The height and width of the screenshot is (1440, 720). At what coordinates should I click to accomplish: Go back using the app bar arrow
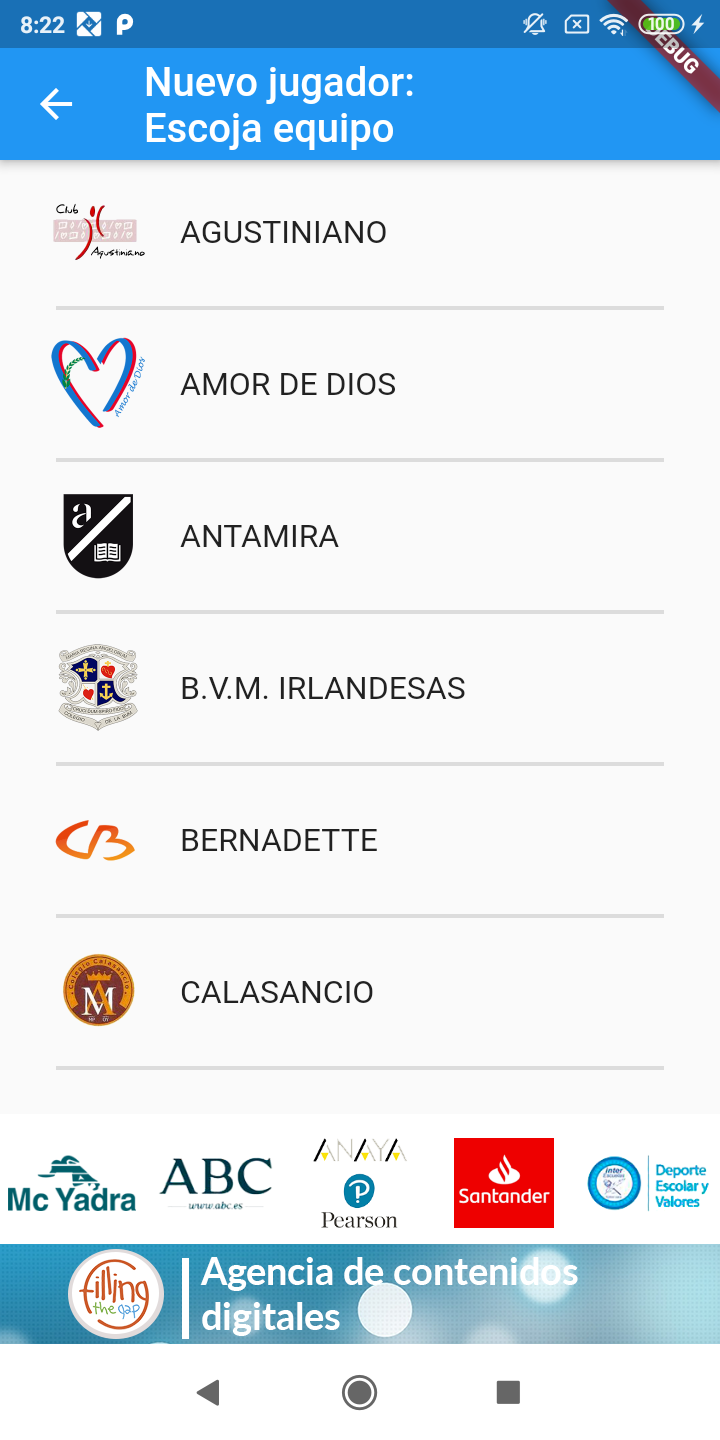coord(56,104)
